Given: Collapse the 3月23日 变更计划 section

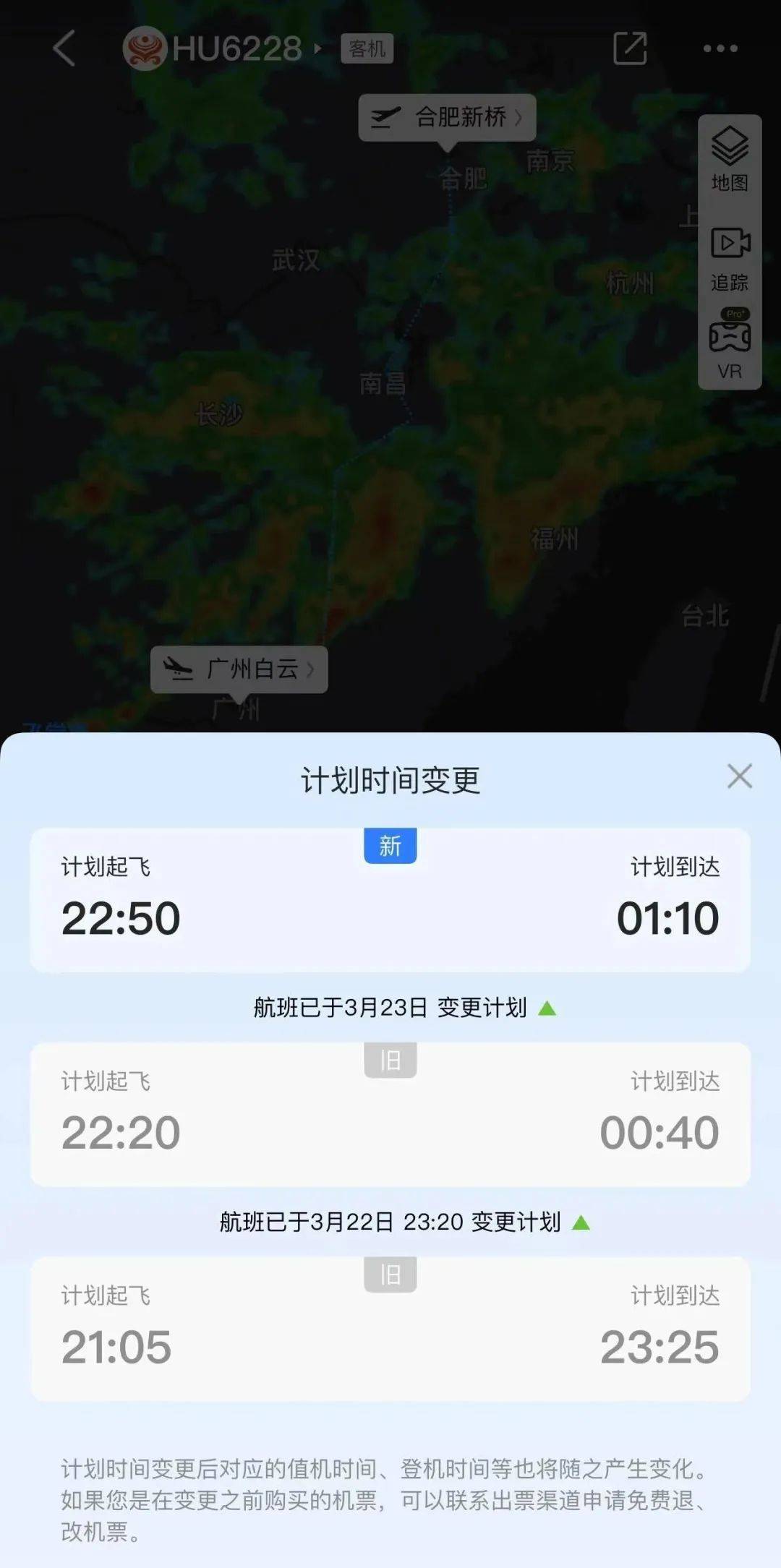Looking at the screenshot, I should click(x=547, y=1008).
